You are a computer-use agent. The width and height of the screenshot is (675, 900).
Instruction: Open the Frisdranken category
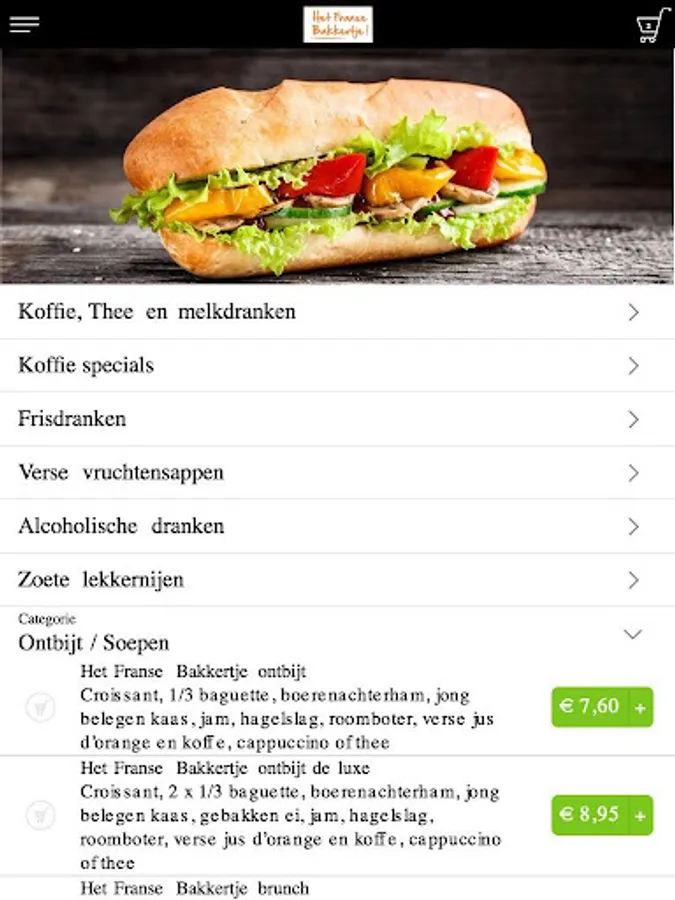[x=337, y=419]
